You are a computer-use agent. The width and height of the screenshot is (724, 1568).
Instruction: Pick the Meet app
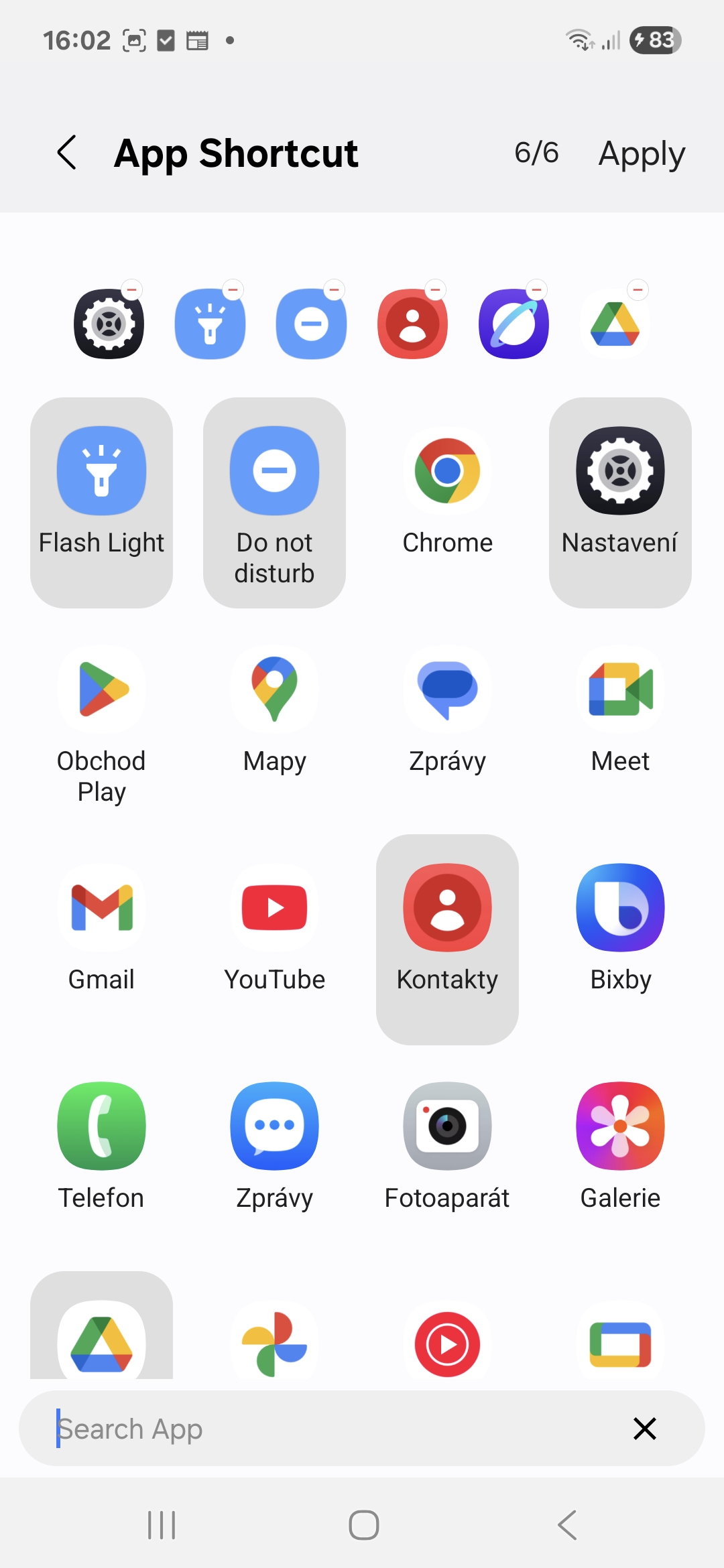pyautogui.click(x=620, y=712)
